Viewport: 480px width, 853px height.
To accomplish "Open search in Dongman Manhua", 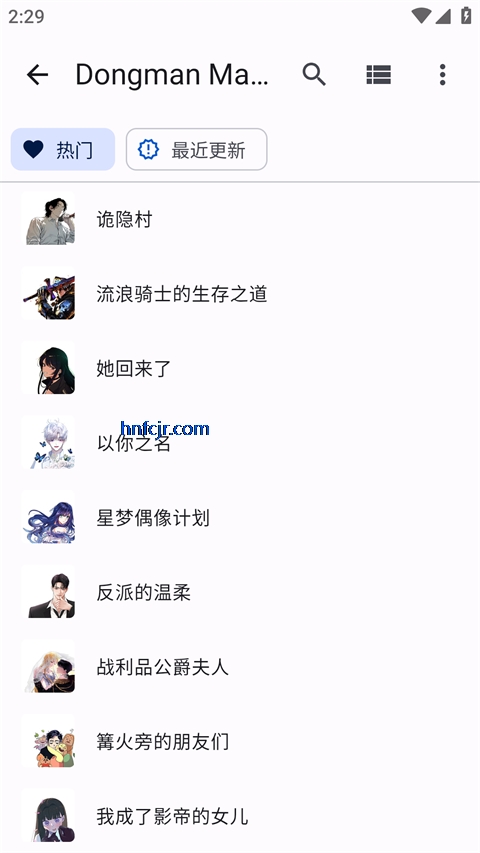I will (x=314, y=75).
